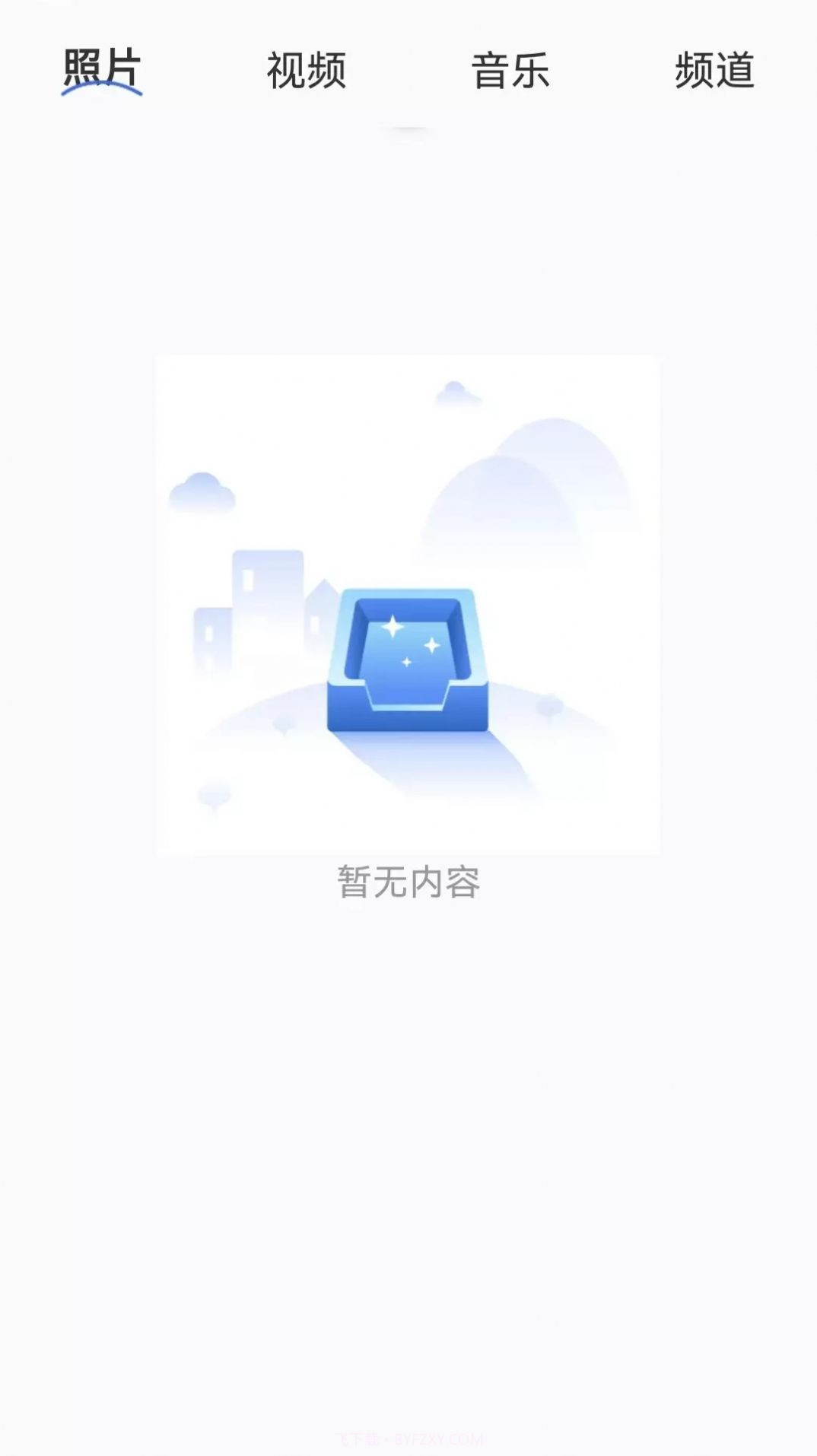Switch to the 视频 tab
The height and width of the screenshot is (1456, 817).
coord(307,68)
